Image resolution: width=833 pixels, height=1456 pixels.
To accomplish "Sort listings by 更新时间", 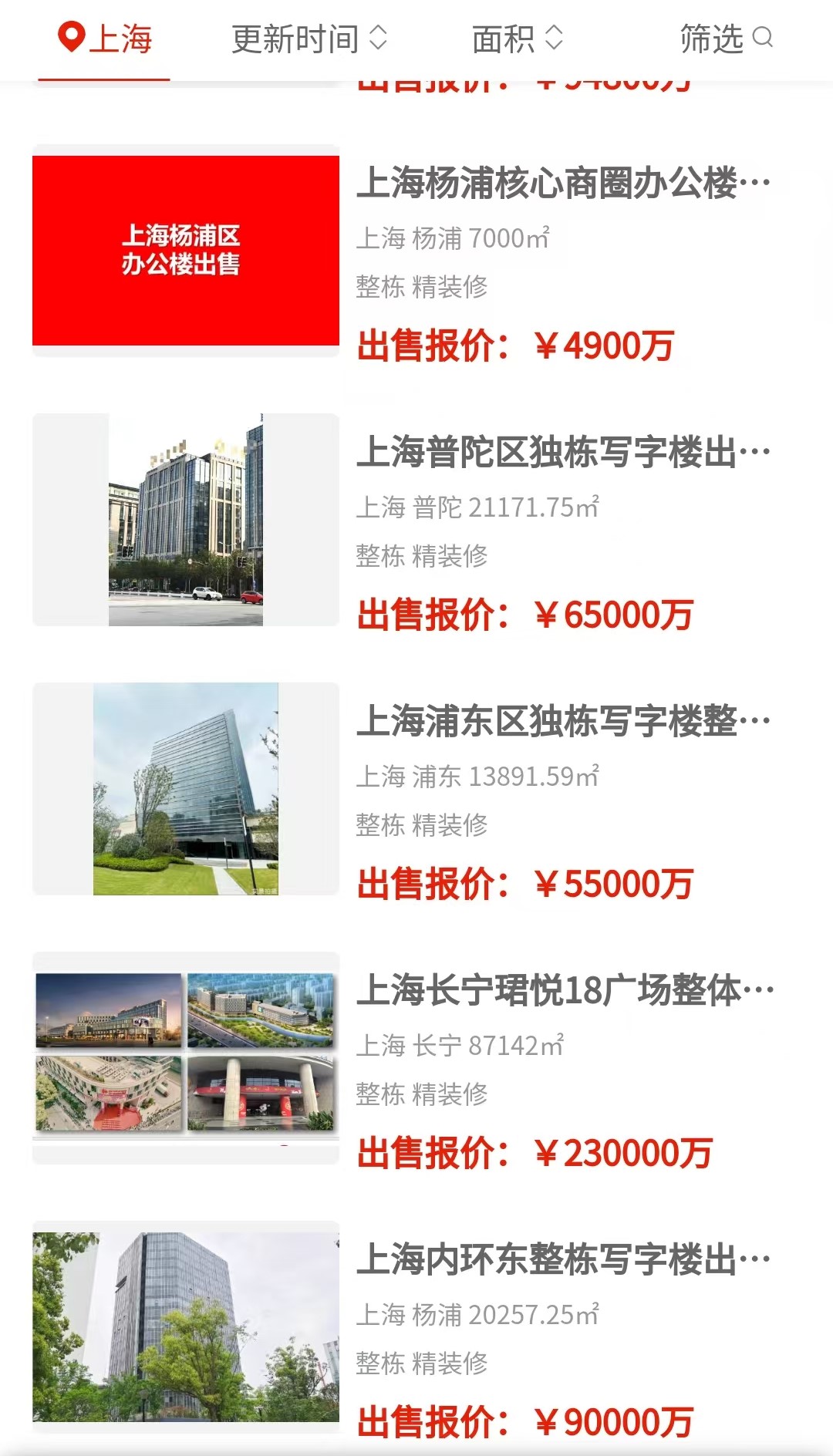I will (x=309, y=39).
